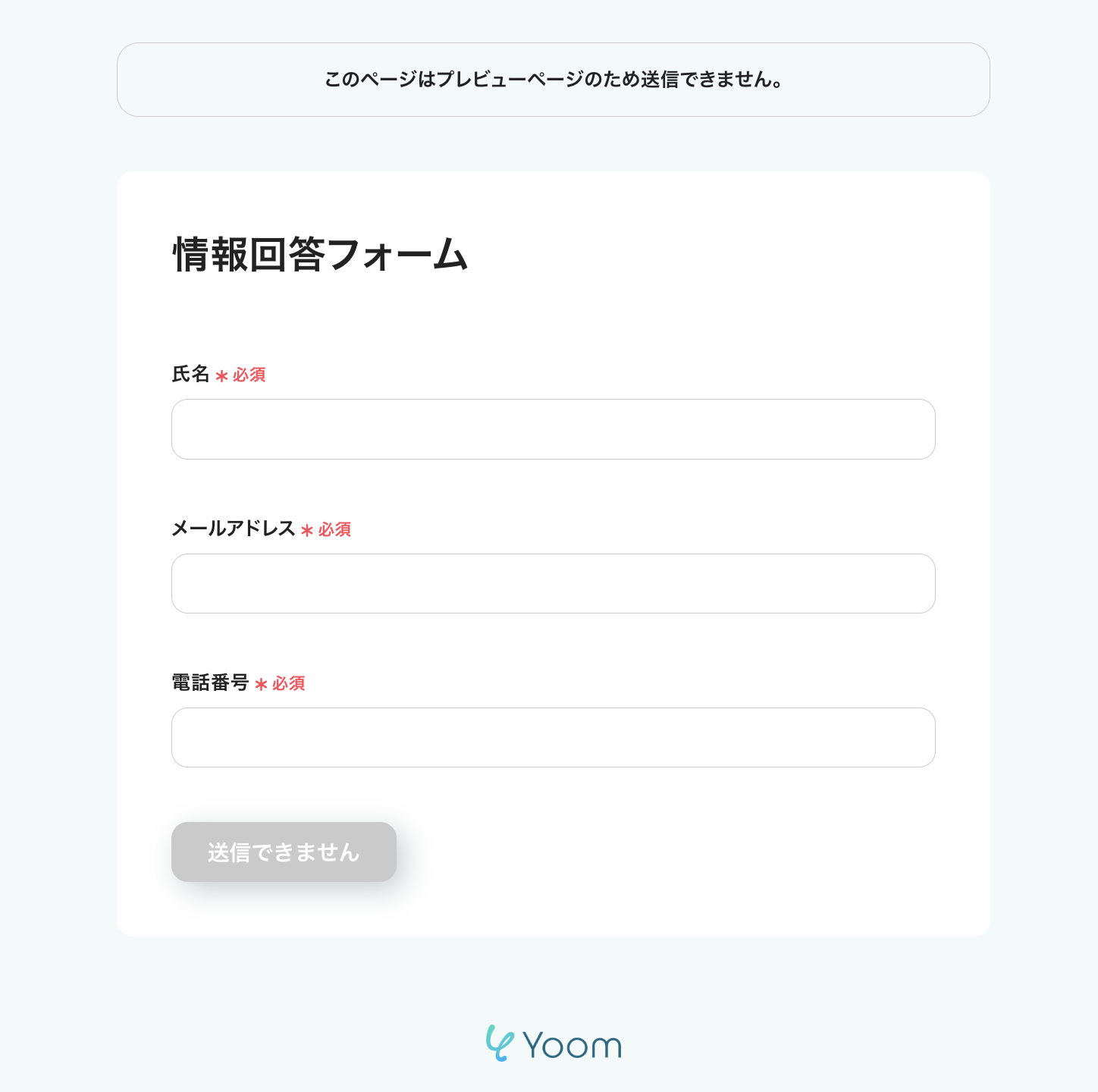The height and width of the screenshot is (1092, 1098).
Task: Tap the 氏名 text field
Action: (x=553, y=429)
